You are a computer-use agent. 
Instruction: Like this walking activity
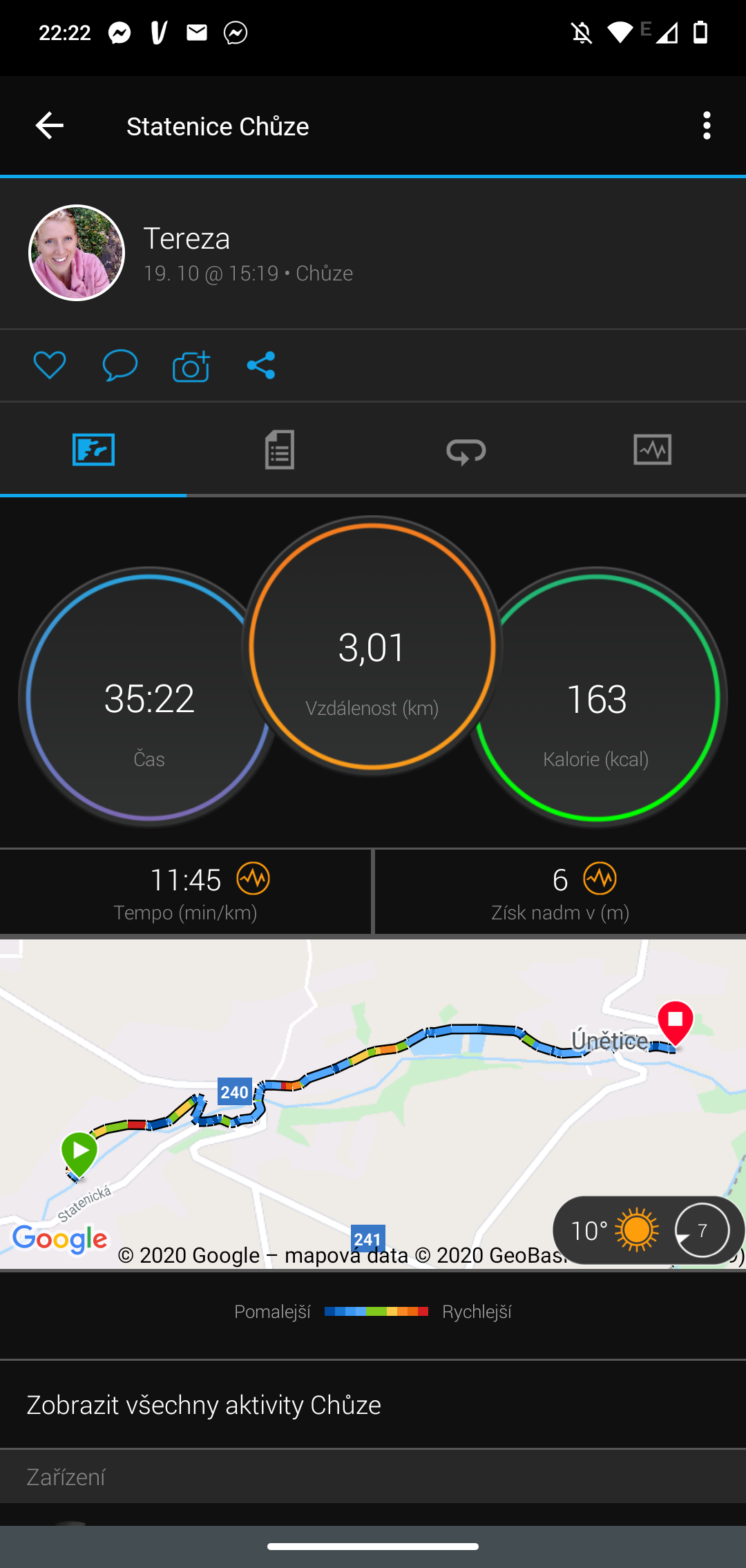coord(50,365)
